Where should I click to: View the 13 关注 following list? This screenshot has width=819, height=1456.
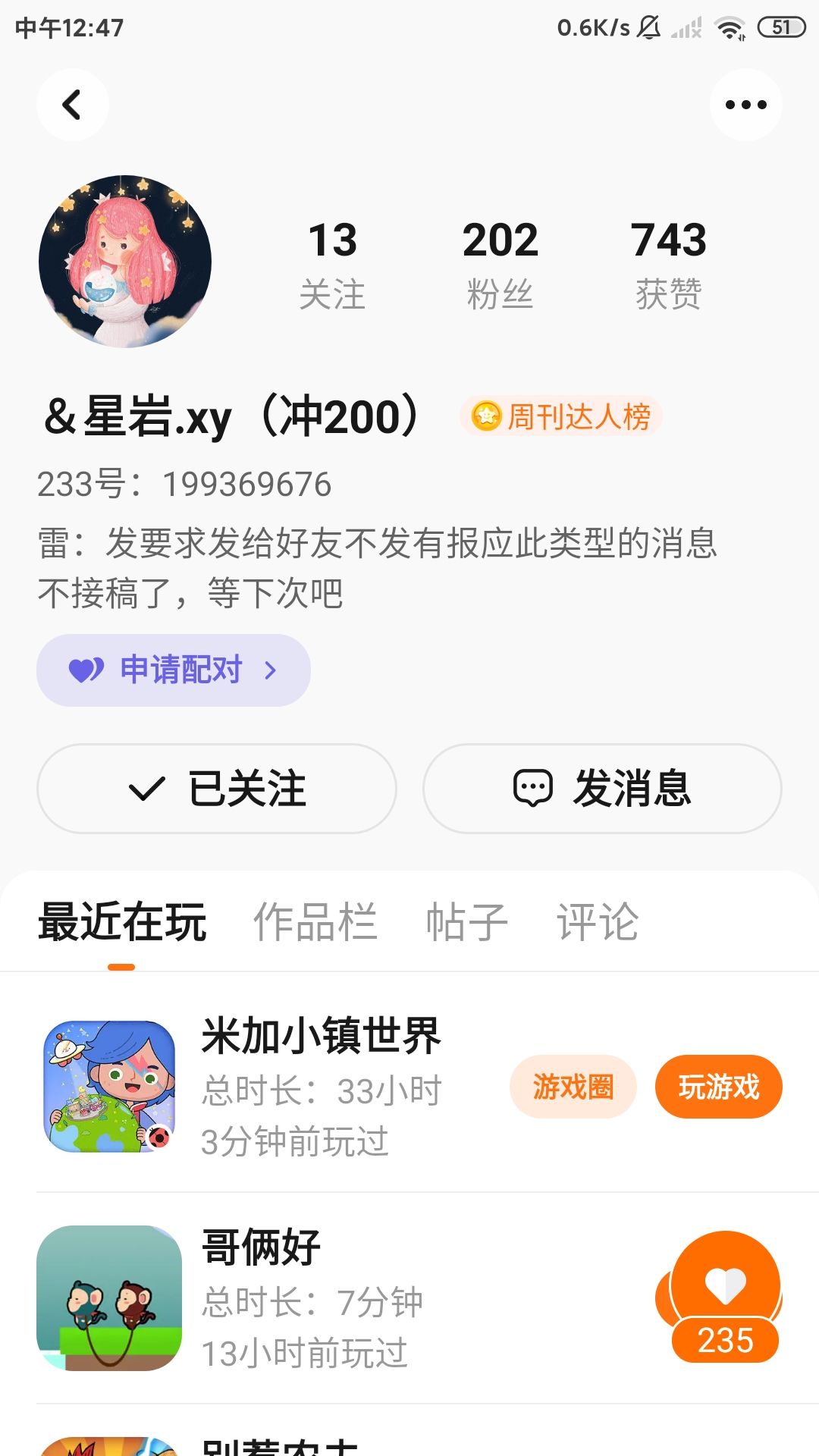332,263
